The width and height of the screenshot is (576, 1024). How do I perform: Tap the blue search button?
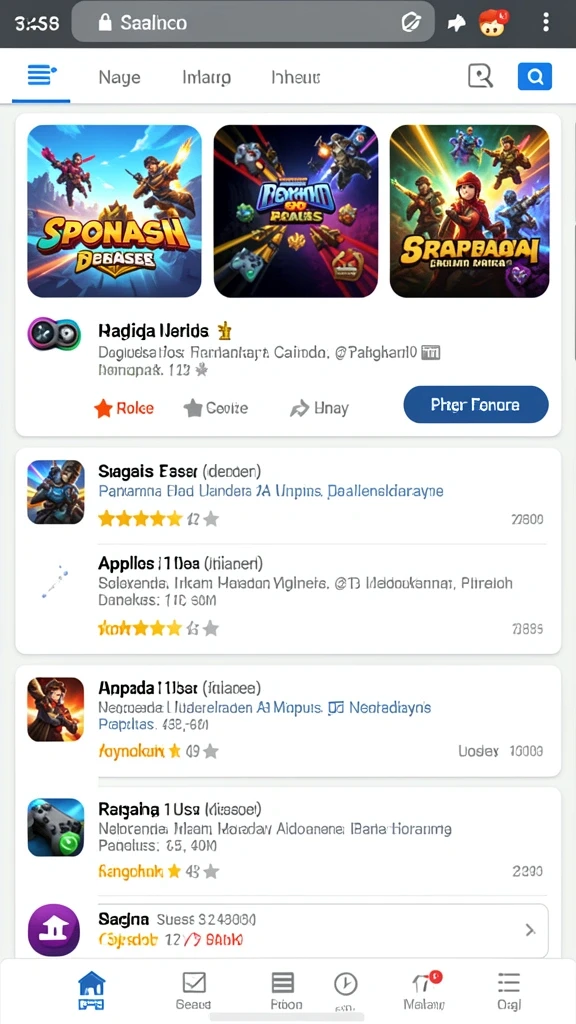tap(535, 77)
